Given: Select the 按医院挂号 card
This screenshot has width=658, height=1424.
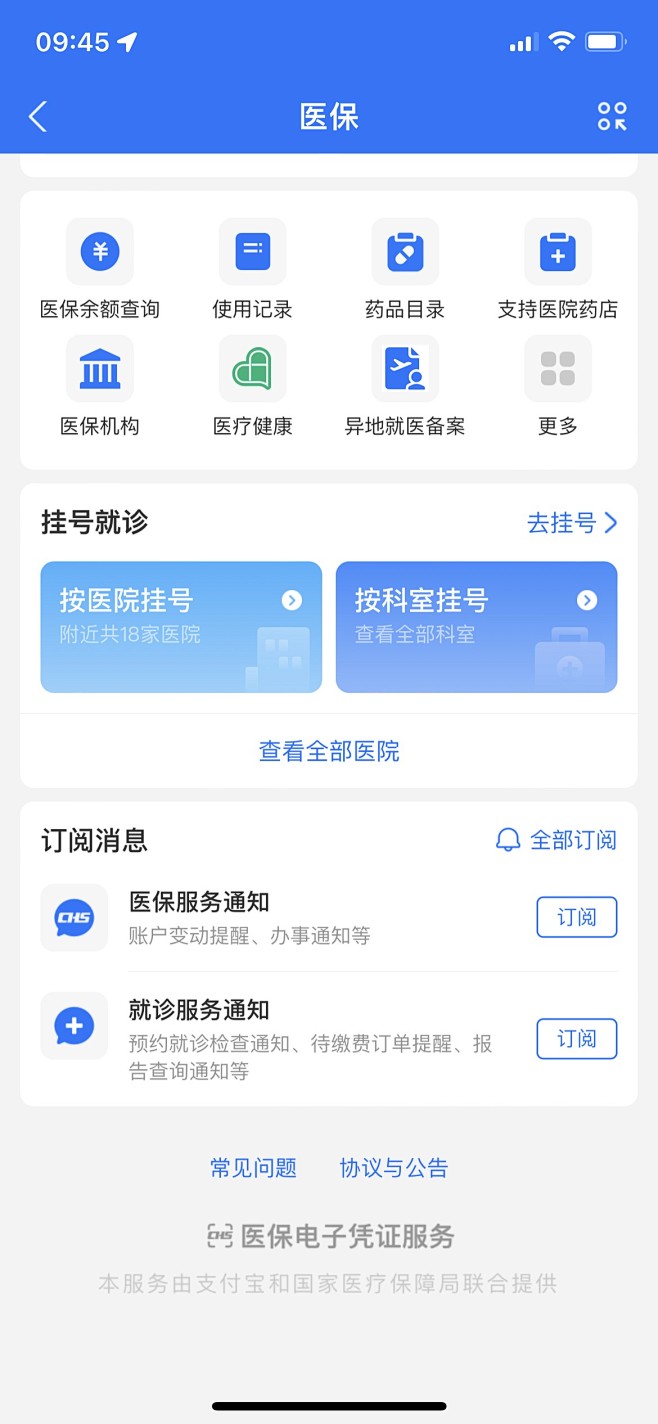Looking at the screenshot, I should (181, 627).
